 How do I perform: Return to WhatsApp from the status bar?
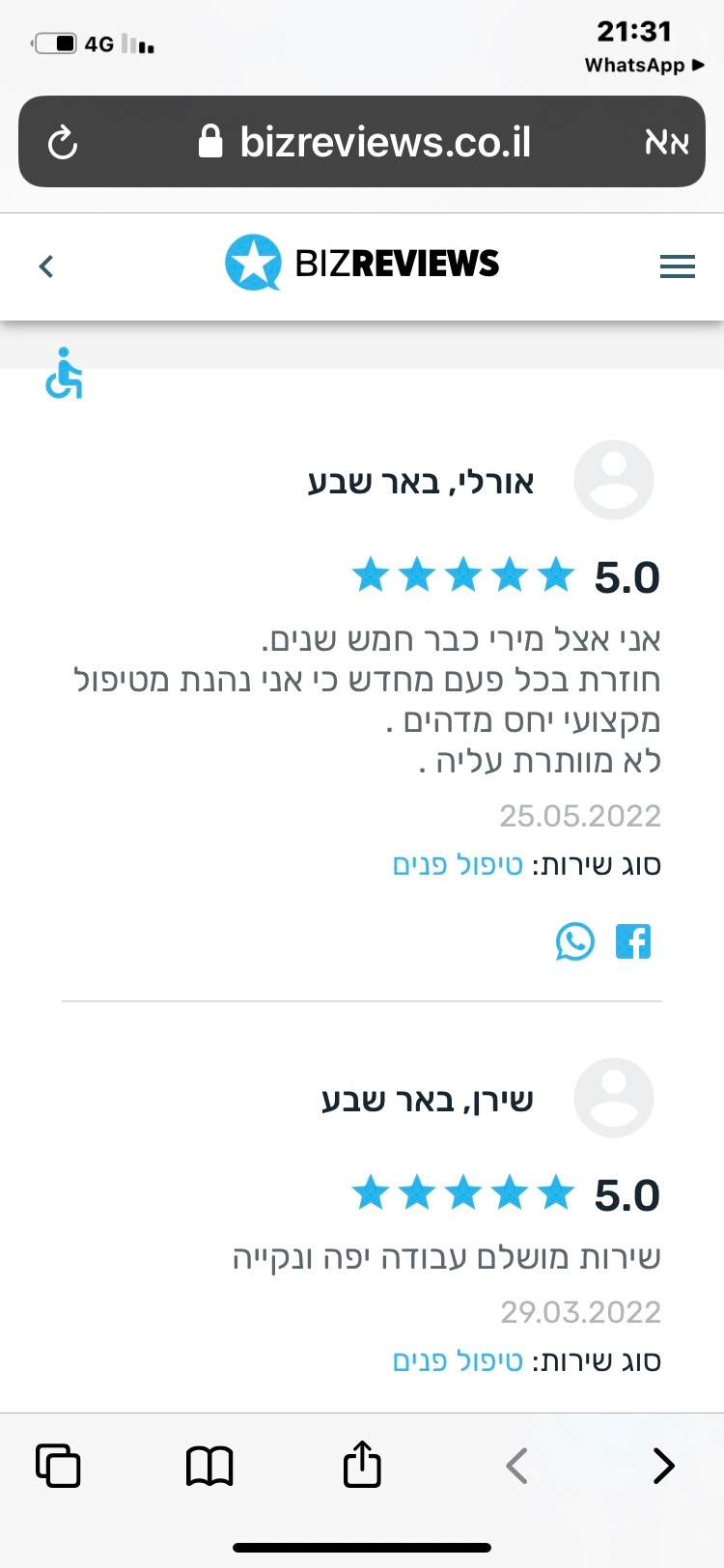644,66
